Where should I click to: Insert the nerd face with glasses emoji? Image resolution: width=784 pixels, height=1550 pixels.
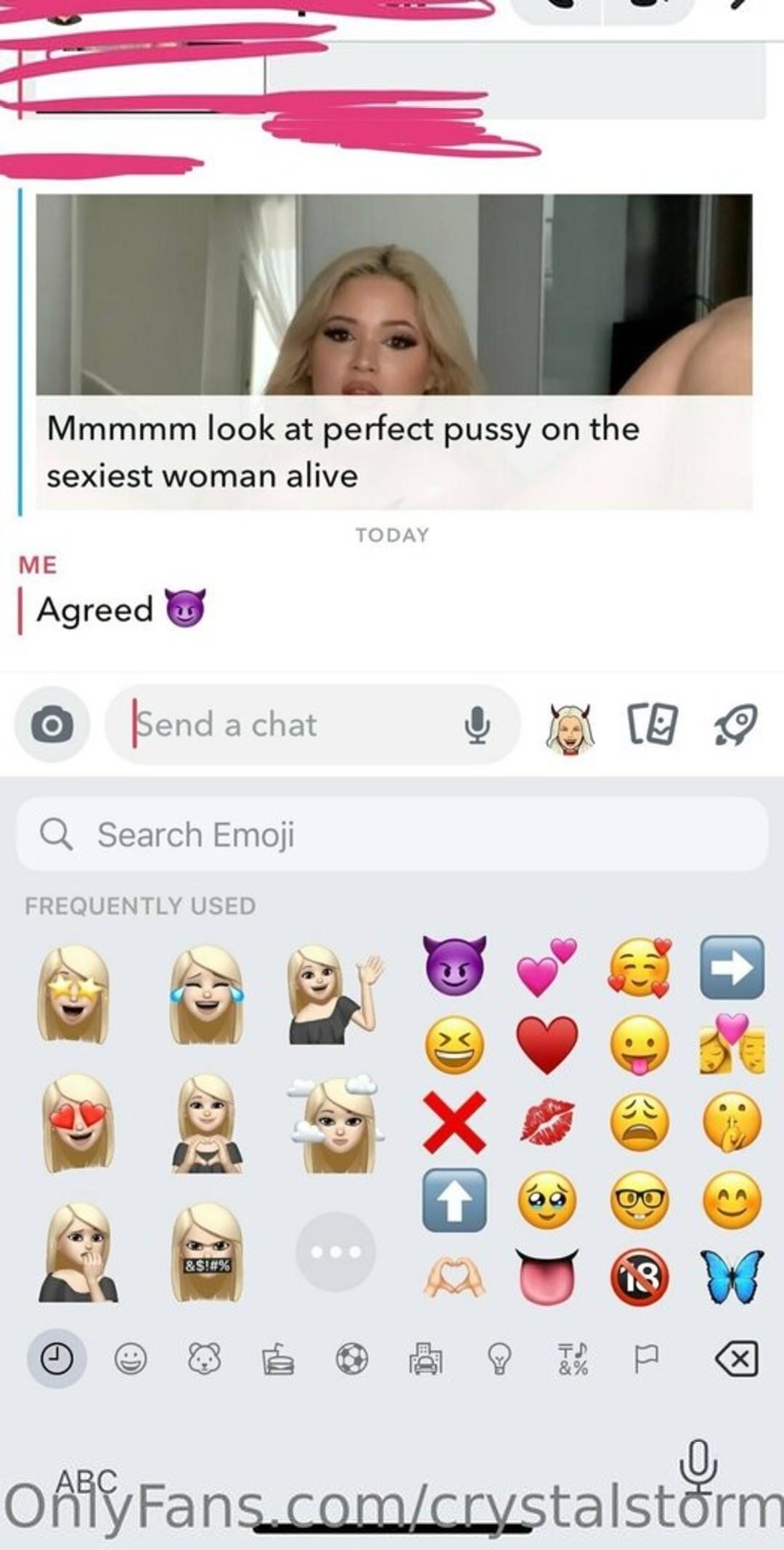640,1199
